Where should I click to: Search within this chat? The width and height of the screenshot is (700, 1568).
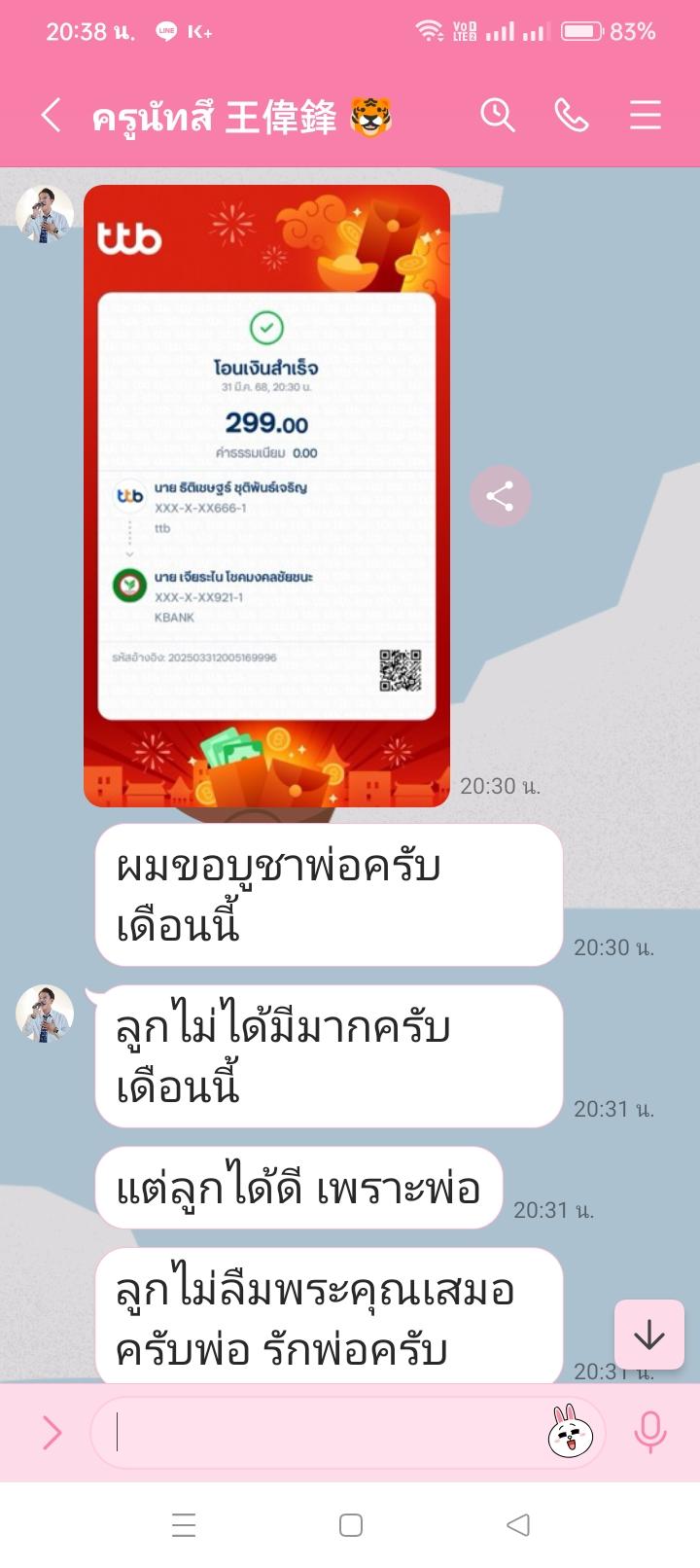click(x=497, y=116)
